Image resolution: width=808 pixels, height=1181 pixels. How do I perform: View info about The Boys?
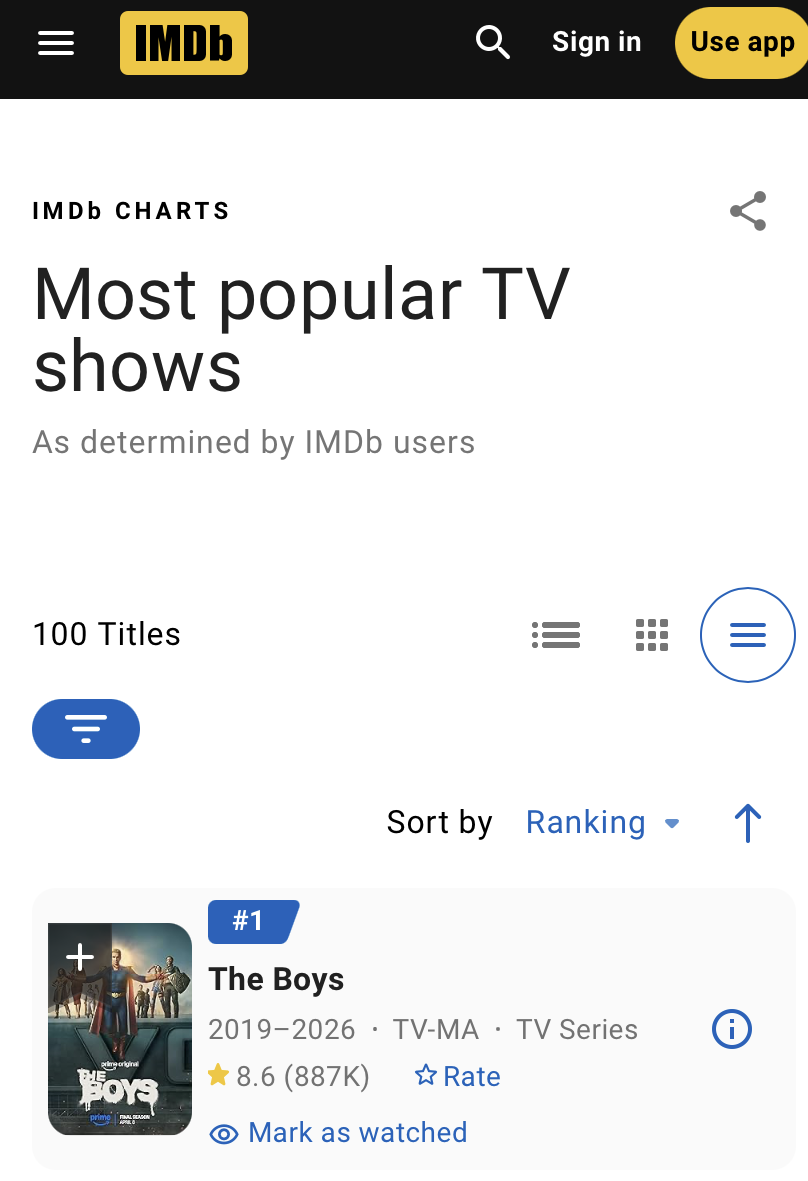pyautogui.click(x=732, y=1029)
